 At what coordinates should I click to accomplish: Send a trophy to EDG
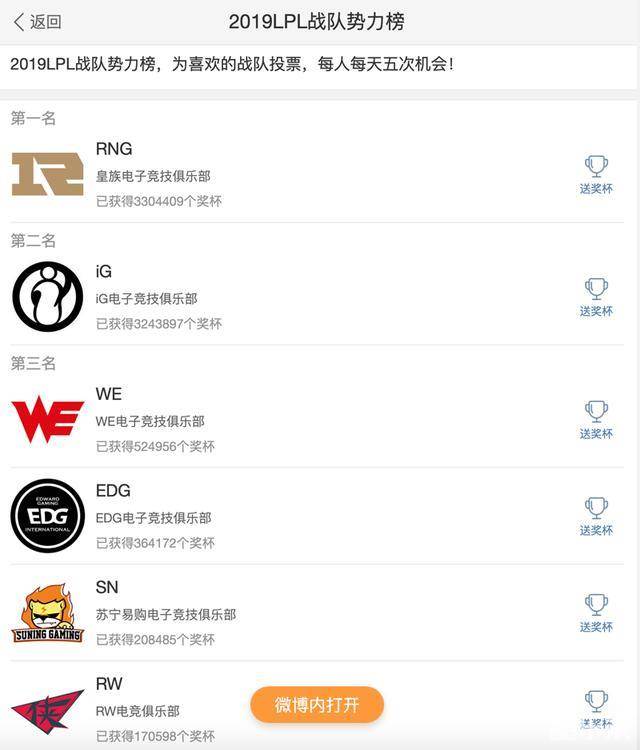point(596,516)
